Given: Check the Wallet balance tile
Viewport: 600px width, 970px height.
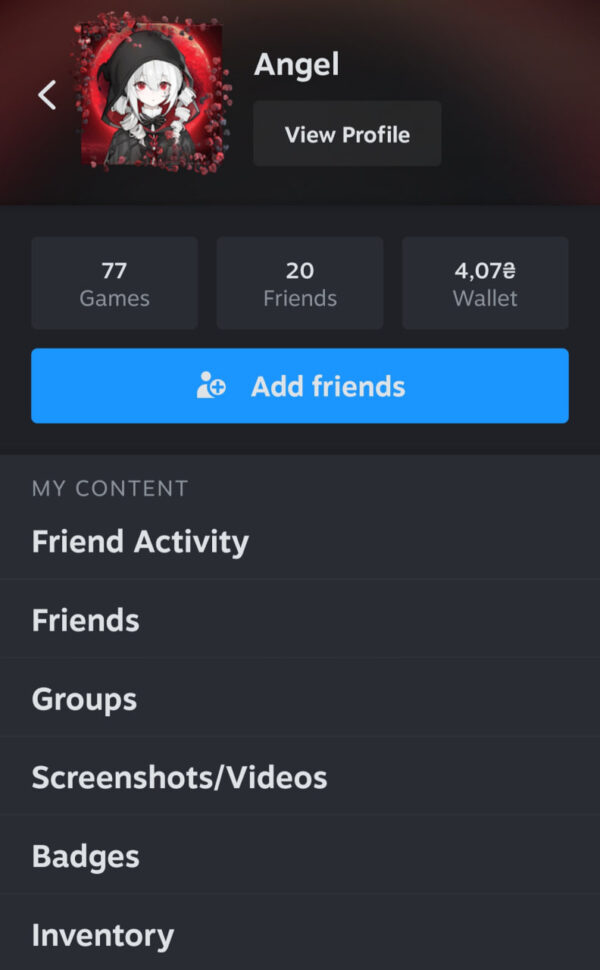Looking at the screenshot, I should pos(485,284).
